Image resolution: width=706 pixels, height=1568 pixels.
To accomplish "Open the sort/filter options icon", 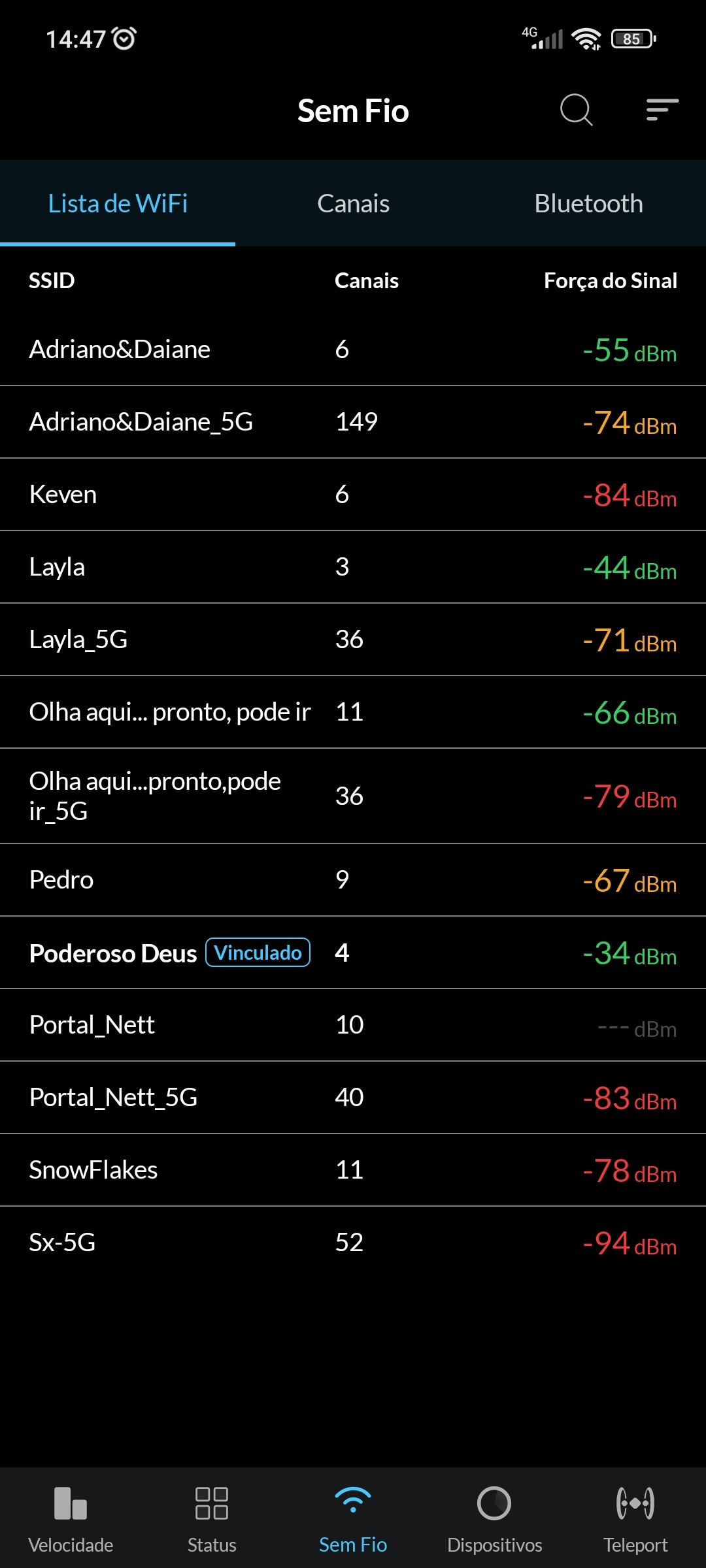I will click(x=662, y=110).
